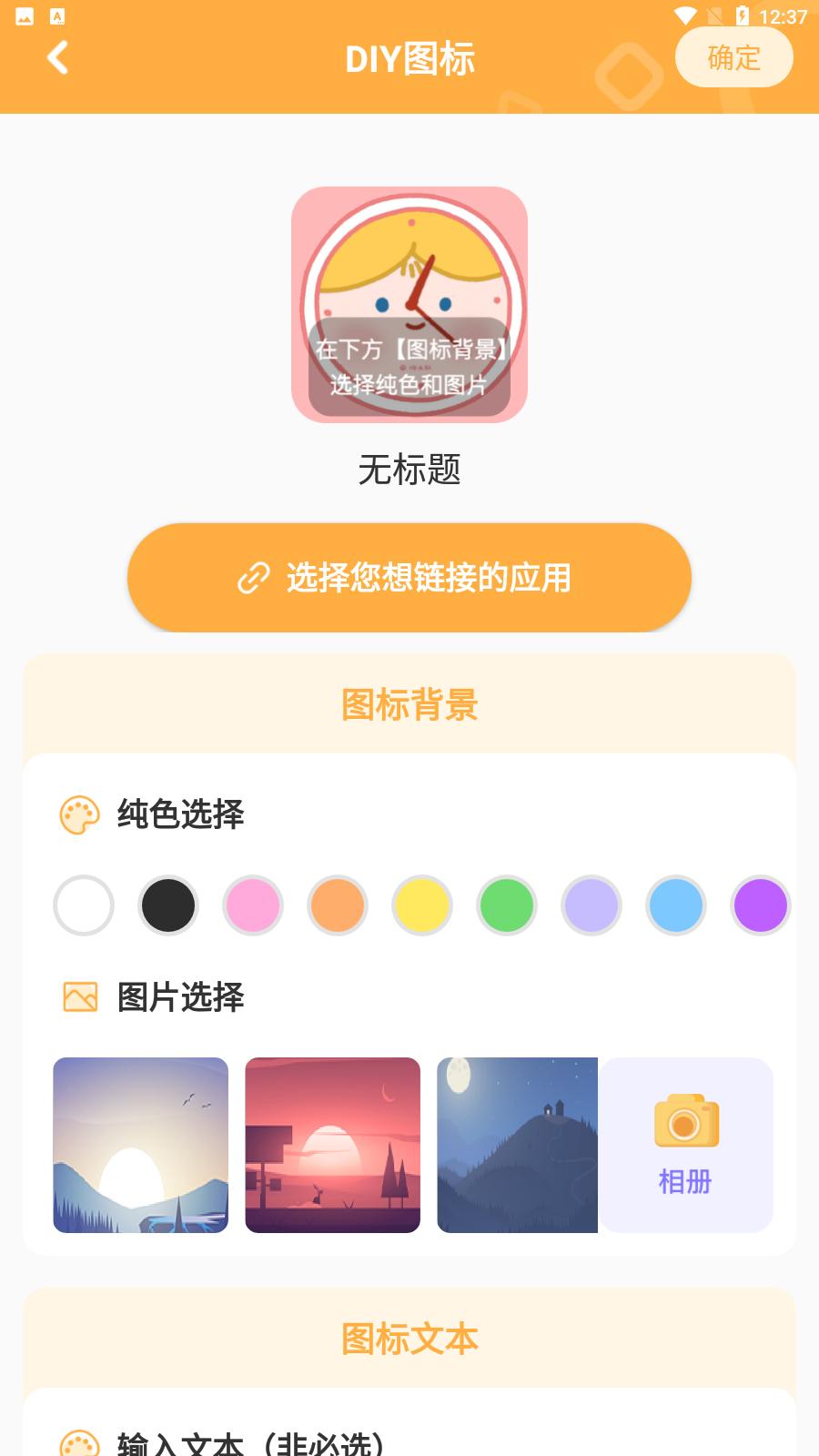Choose the red sunset background image
This screenshot has width=819, height=1456.
coord(332,1145)
